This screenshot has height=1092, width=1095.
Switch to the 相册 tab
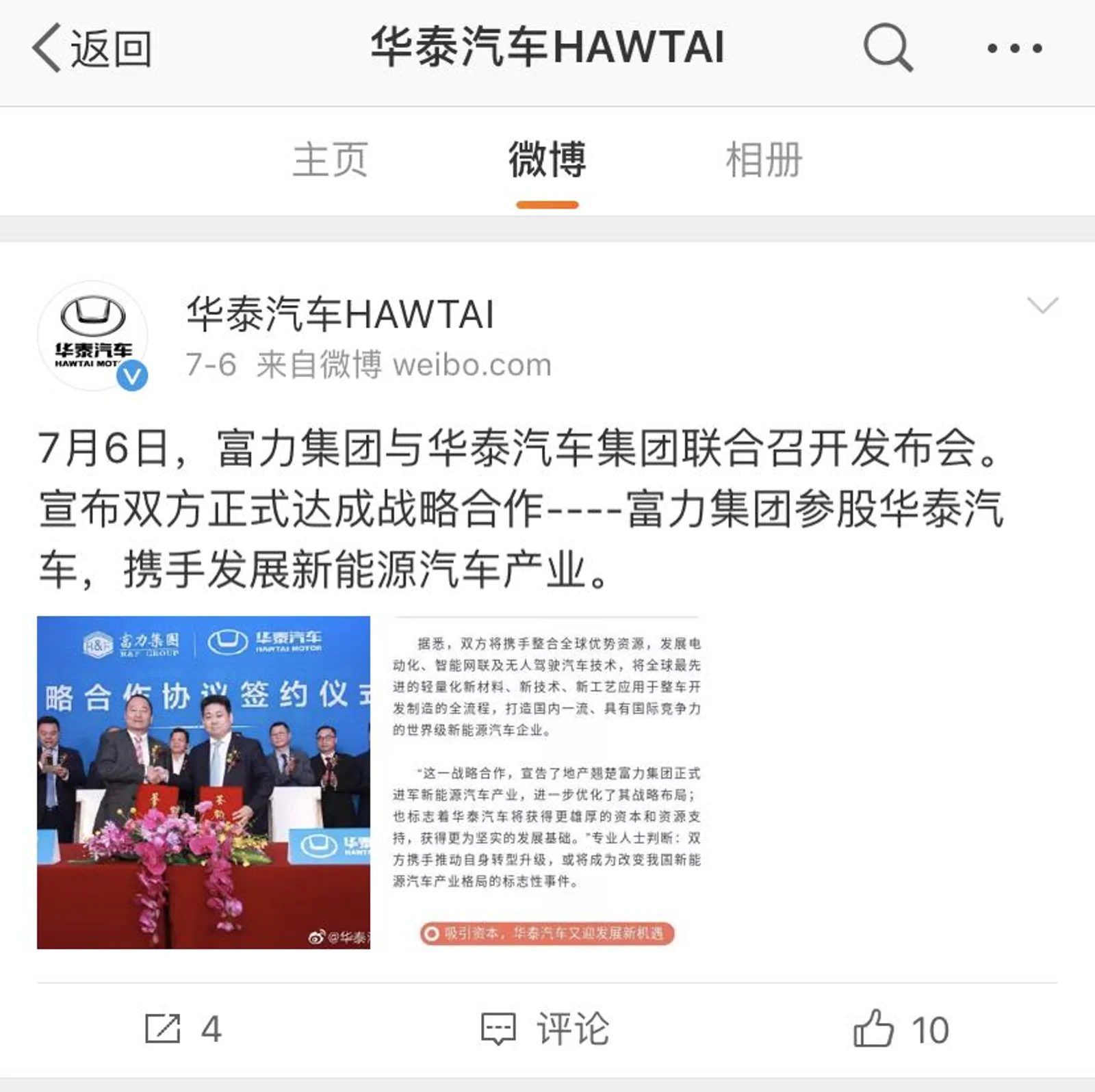pos(763,160)
